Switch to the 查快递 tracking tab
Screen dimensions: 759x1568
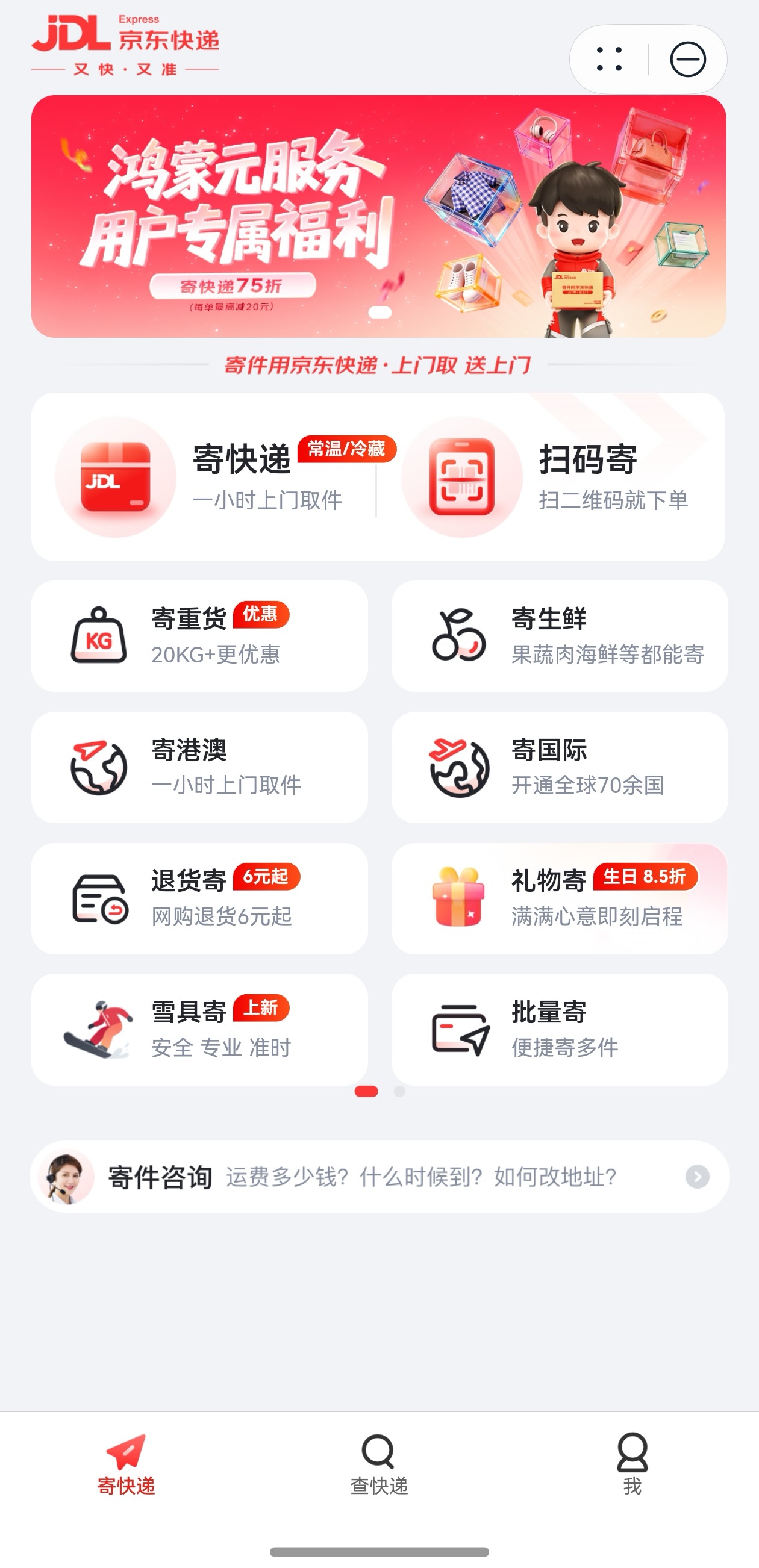[379, 1467]
